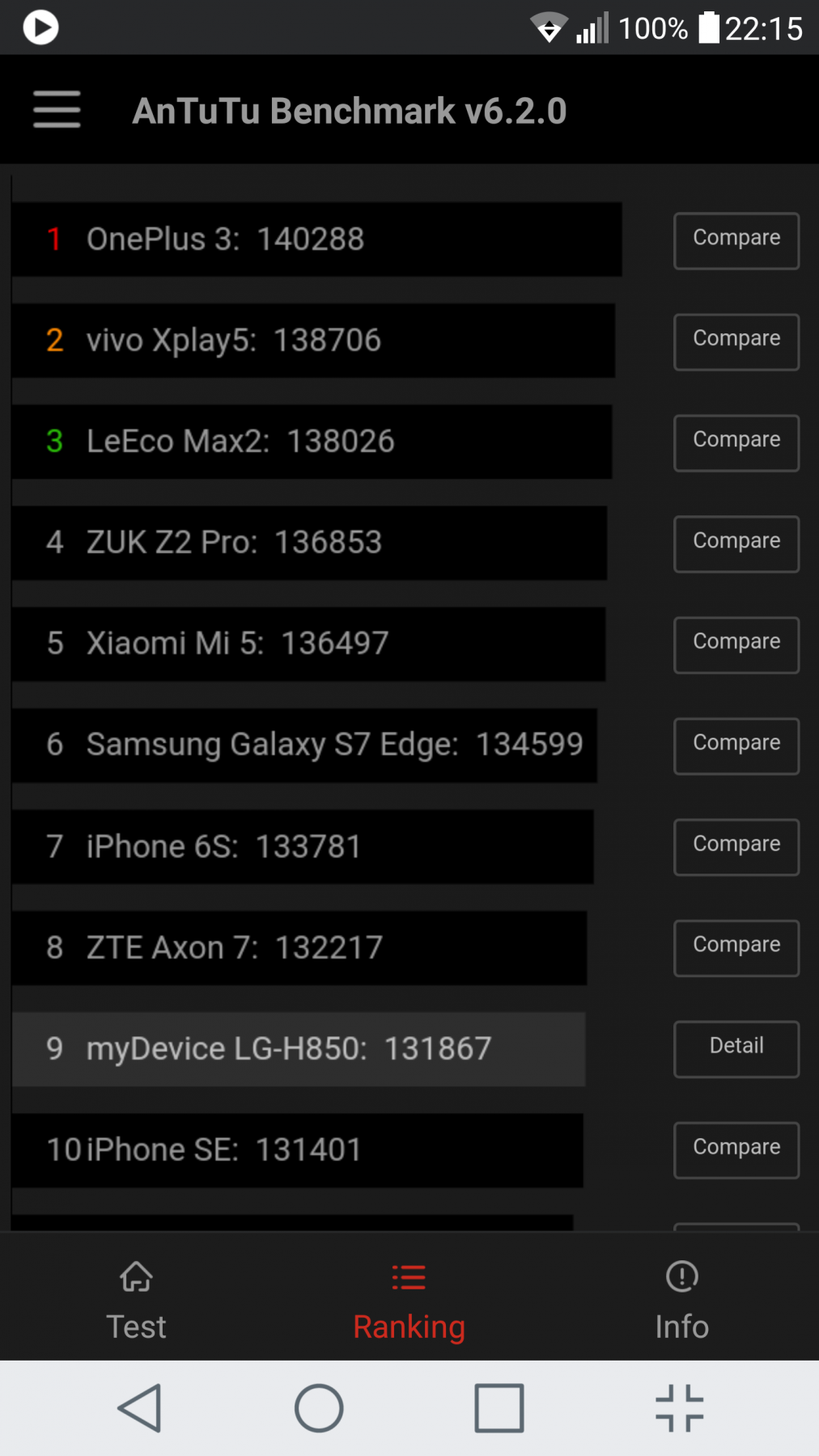
Task: Compare with ZUK Z2 Pro
Action: tap(736, 544)
